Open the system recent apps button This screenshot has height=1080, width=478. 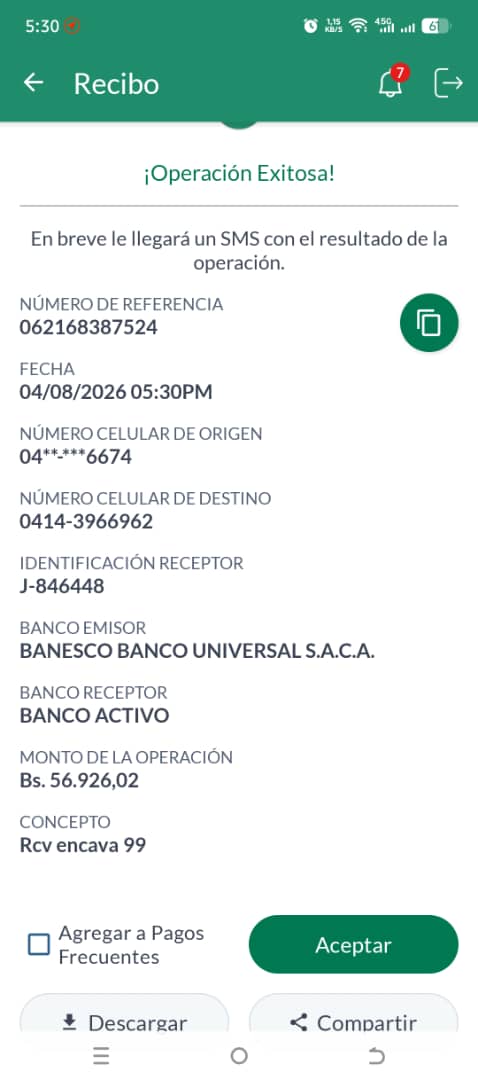click(x=101, y=1056)
